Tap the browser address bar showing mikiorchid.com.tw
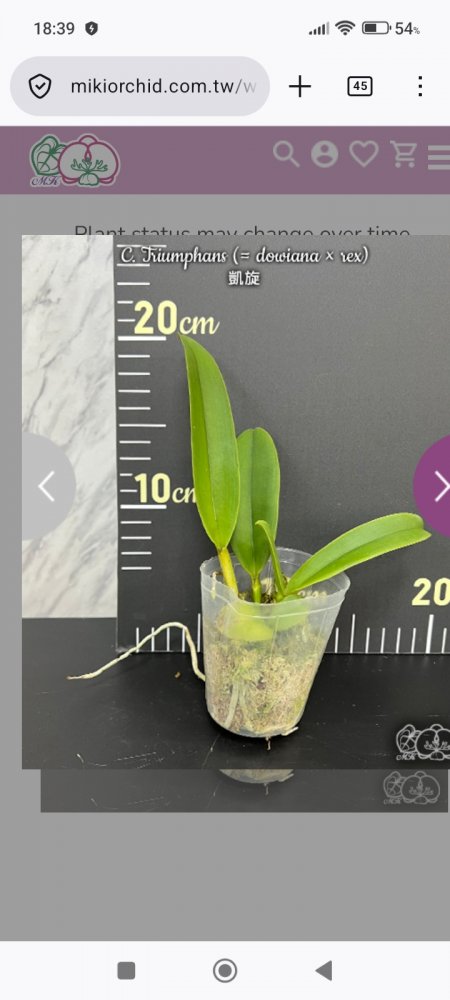 [140, 86]
